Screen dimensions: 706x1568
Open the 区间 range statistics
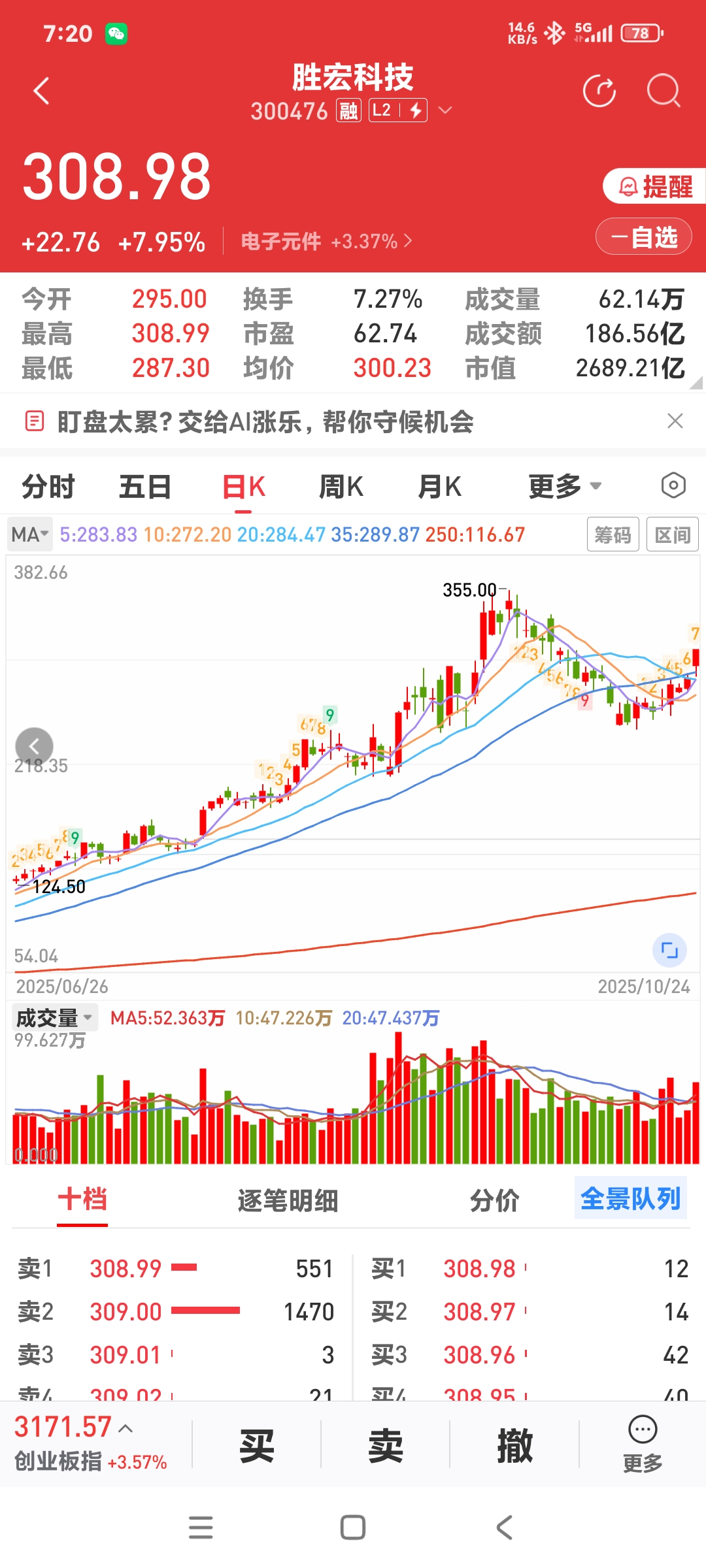[672, 535]
